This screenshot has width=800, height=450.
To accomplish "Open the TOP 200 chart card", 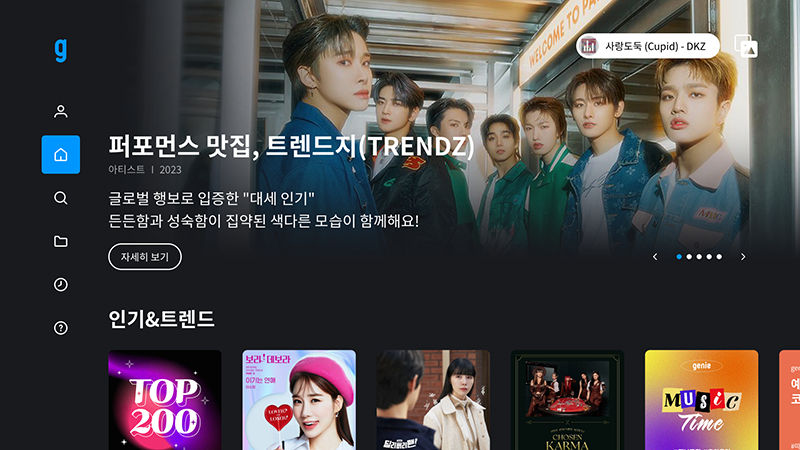I will (x=165, y=400).
